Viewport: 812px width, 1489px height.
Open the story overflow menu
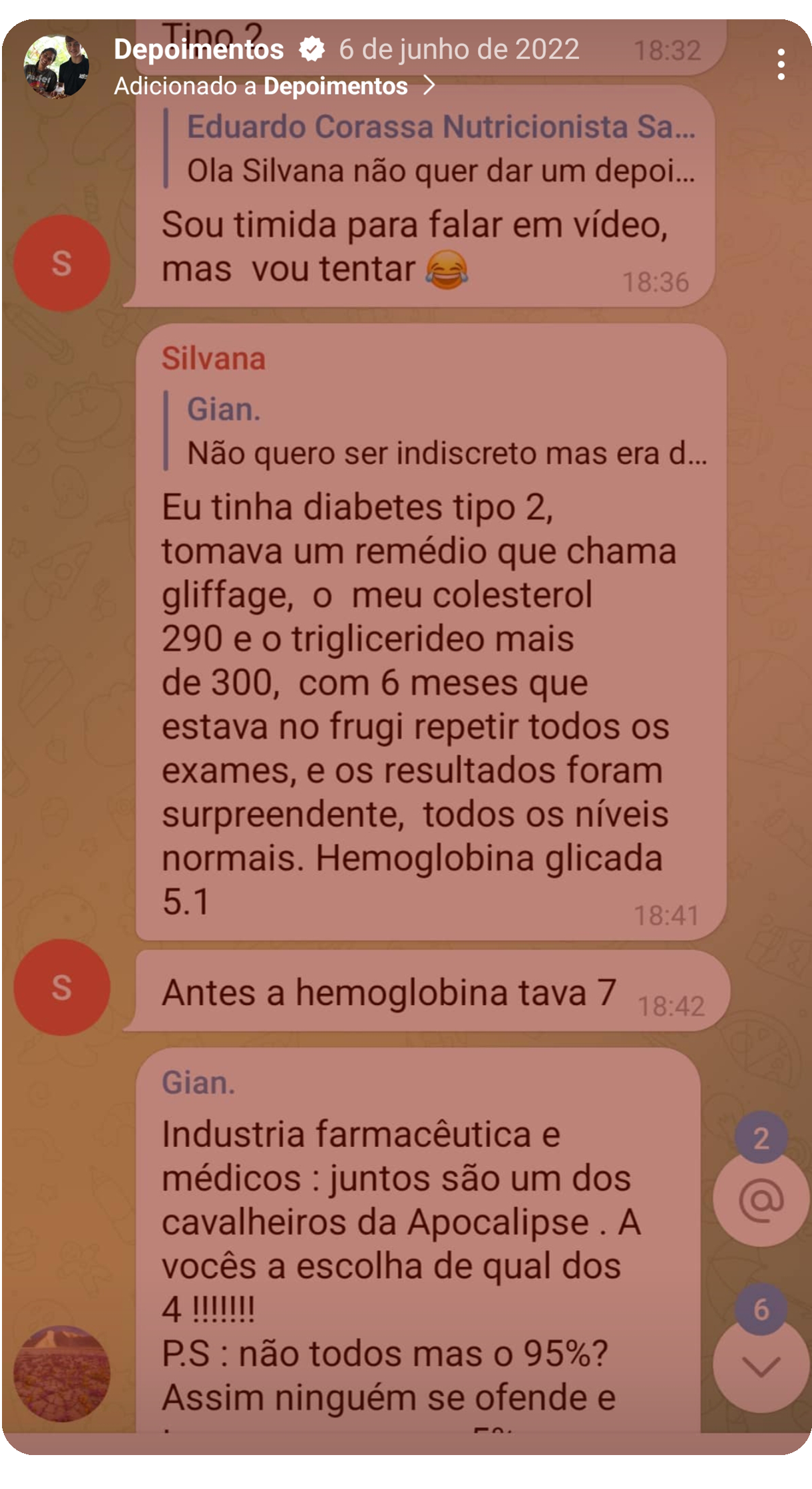click(780, 65)
